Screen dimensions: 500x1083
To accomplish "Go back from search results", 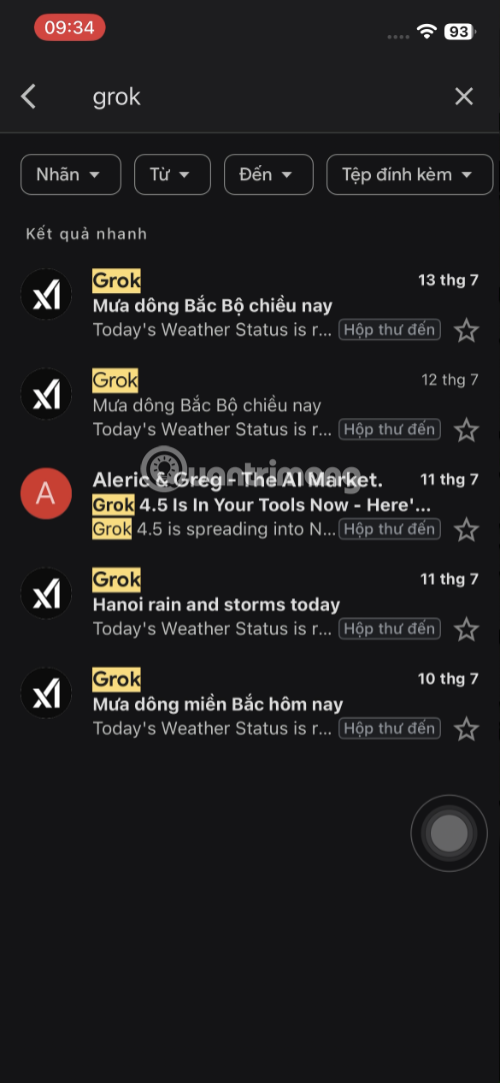I will pos(28,97).
